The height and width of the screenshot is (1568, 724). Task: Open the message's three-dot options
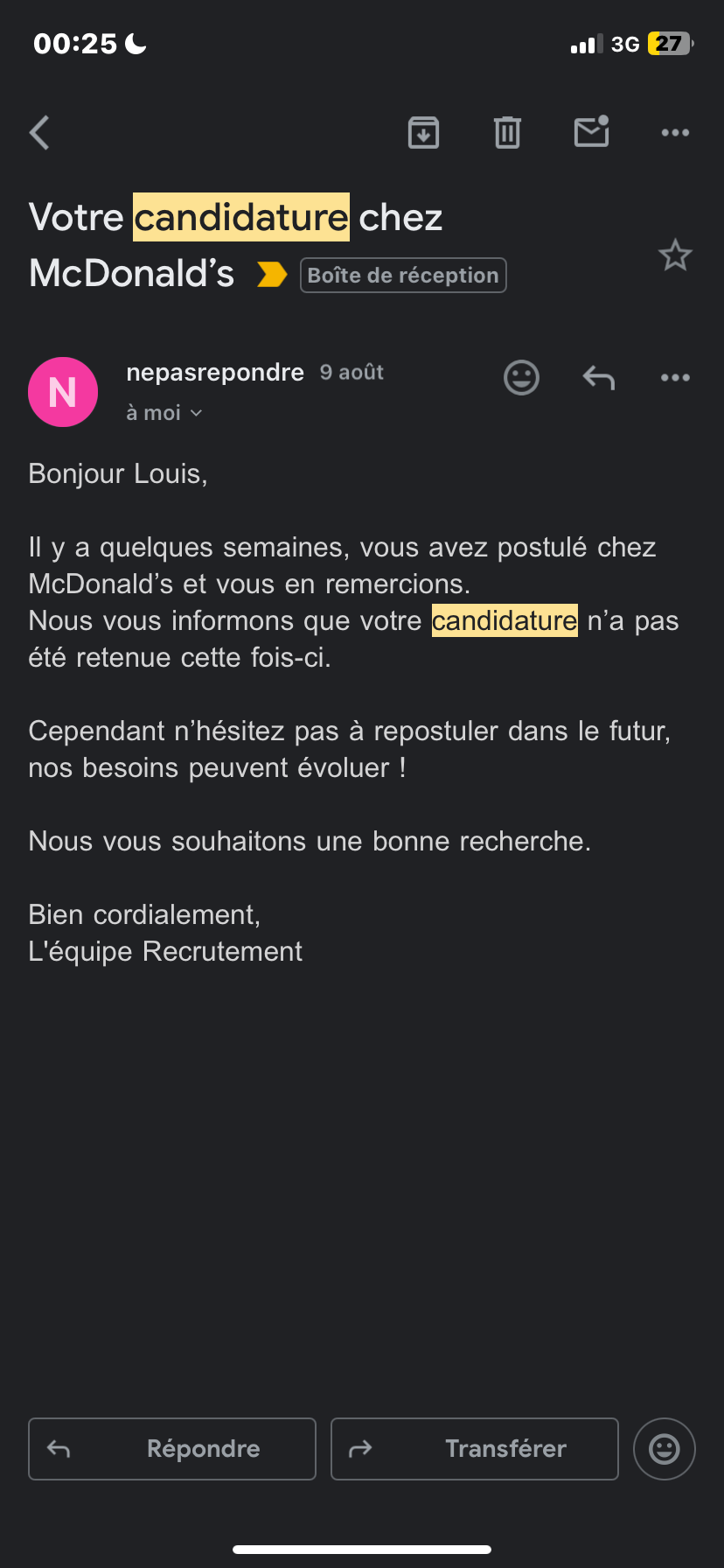(x=675, y=378)
